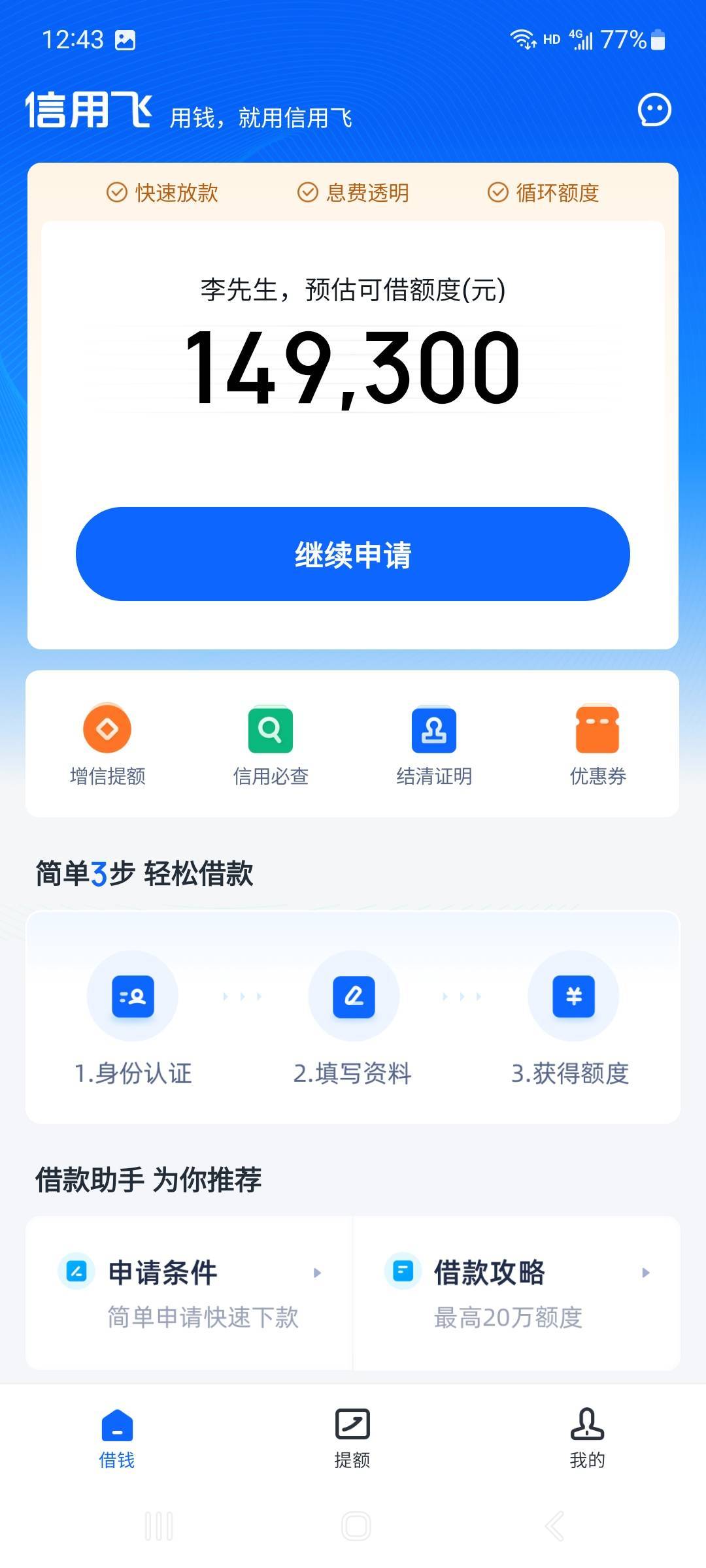
Task: View 优惠券 coupons
Action: [x=597, y=745]
